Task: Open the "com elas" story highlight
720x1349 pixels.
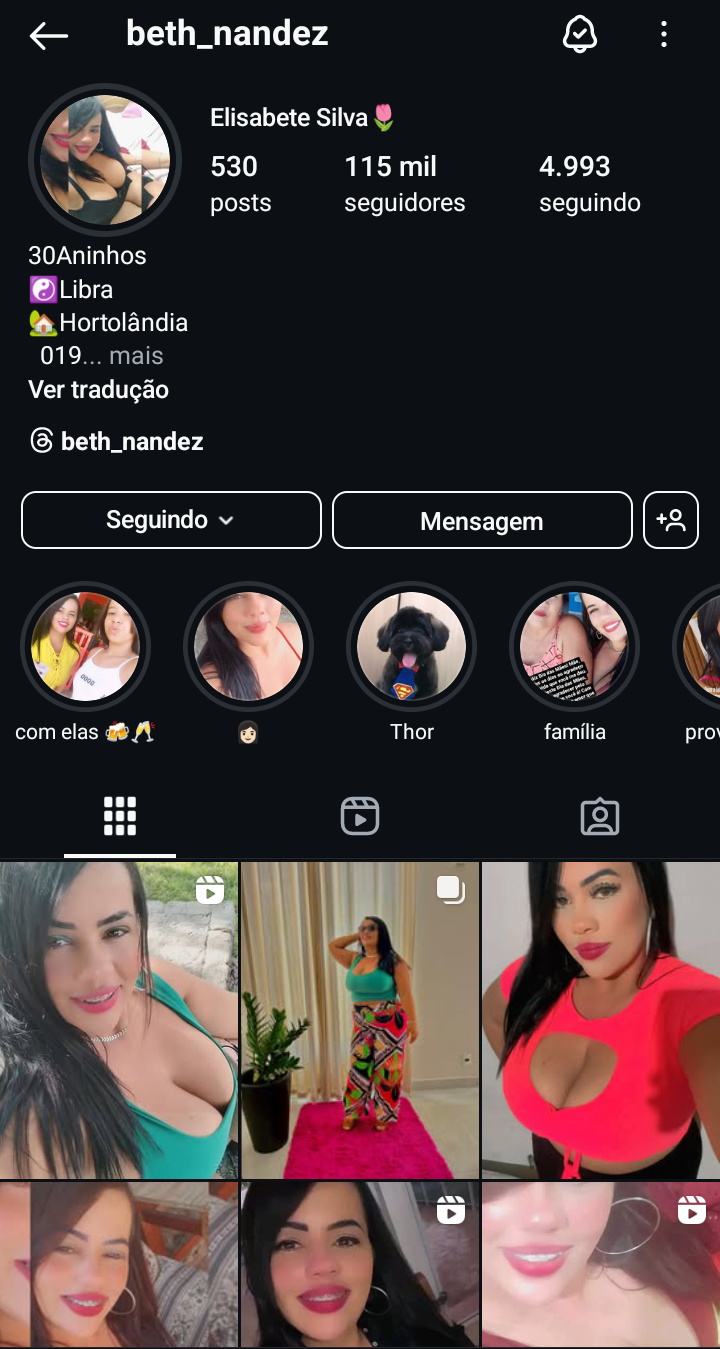Action: (85, 646)
